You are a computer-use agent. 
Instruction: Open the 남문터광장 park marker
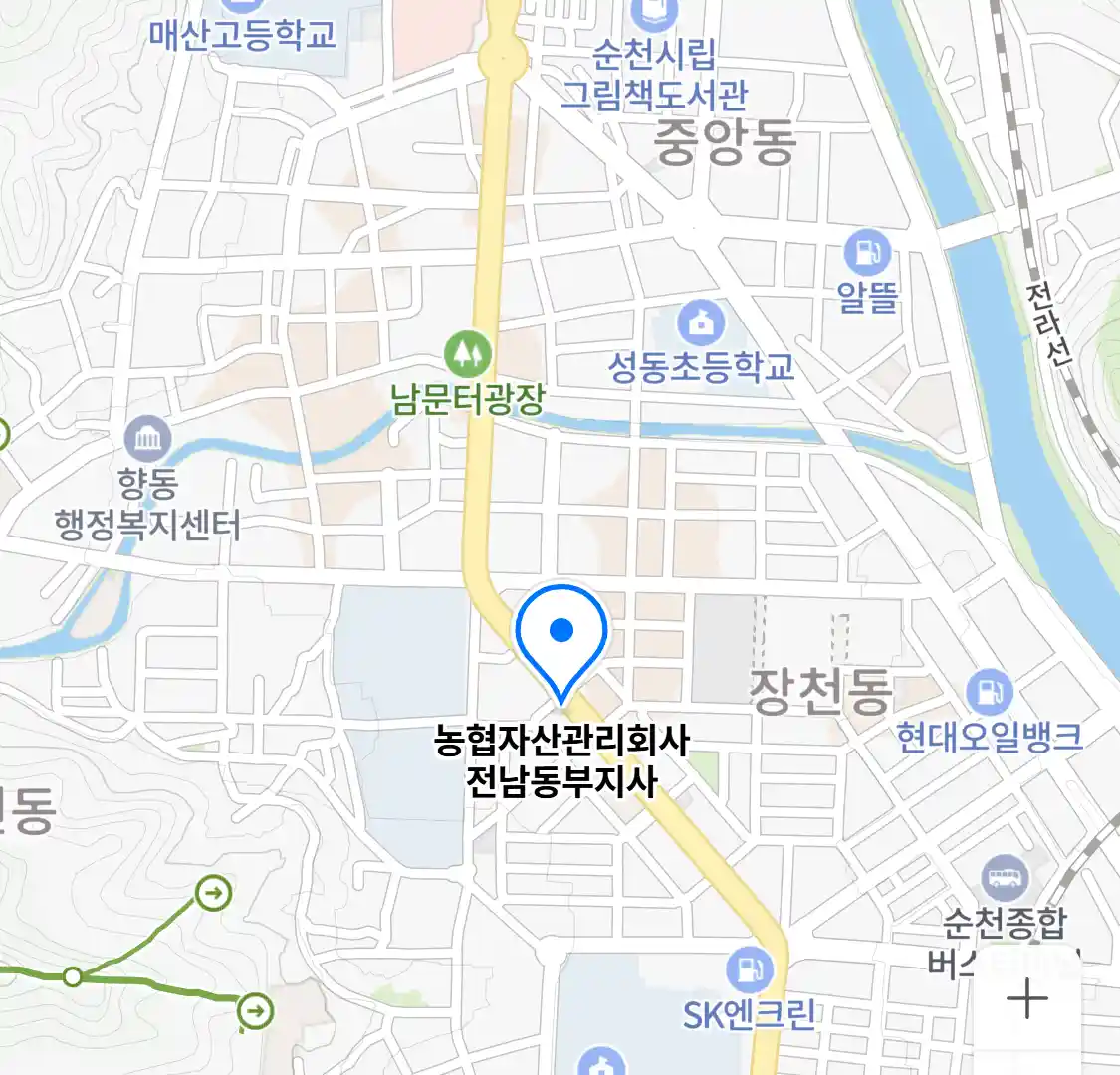(x=467, y=352)
